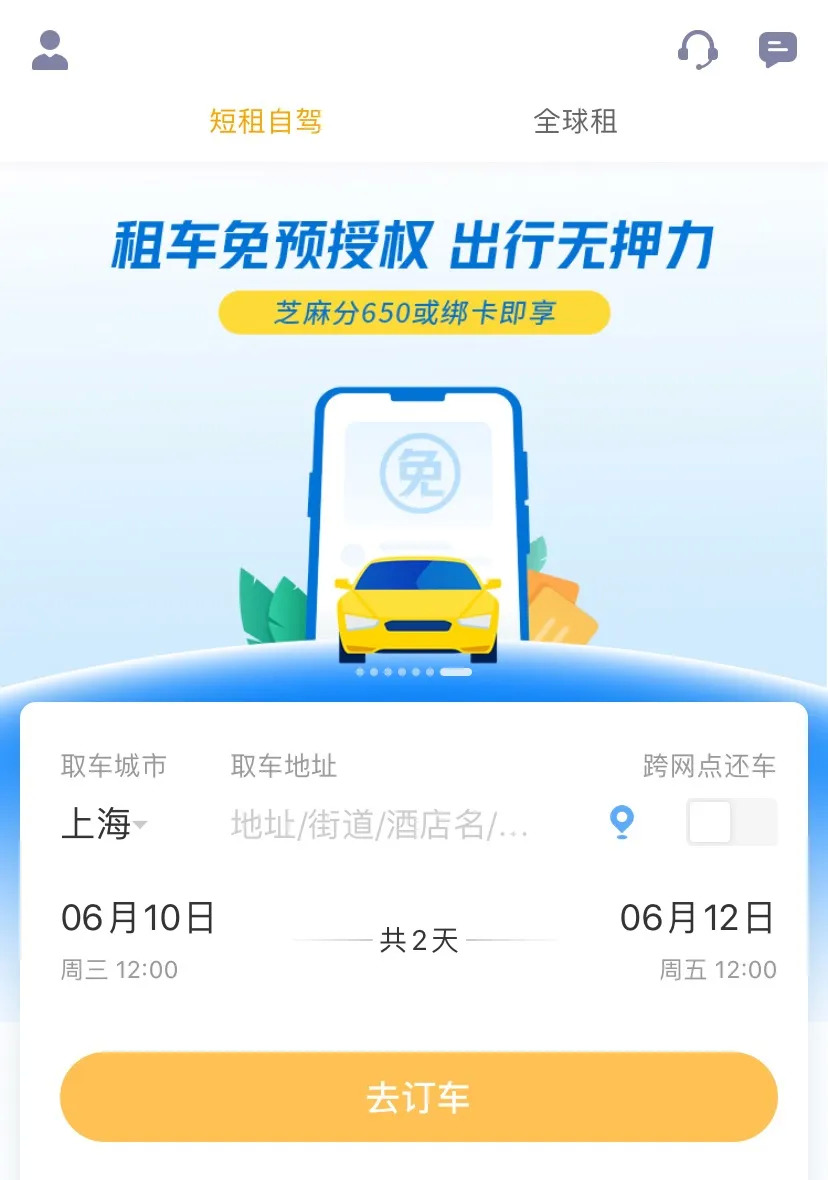Open the messages icon
The image size is (828, 1180).
[778, 50]
